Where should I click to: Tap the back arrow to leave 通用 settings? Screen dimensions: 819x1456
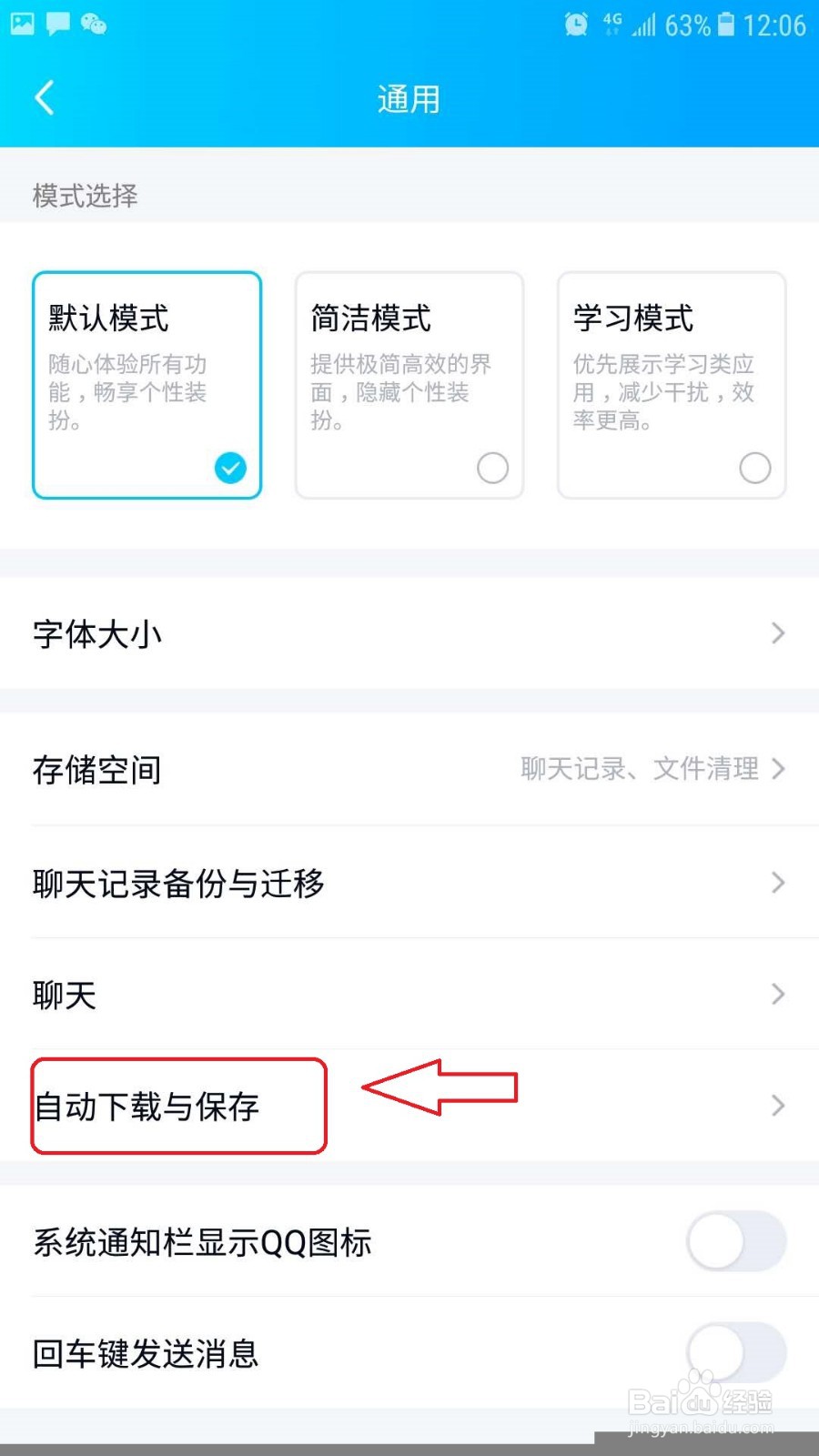45,97
